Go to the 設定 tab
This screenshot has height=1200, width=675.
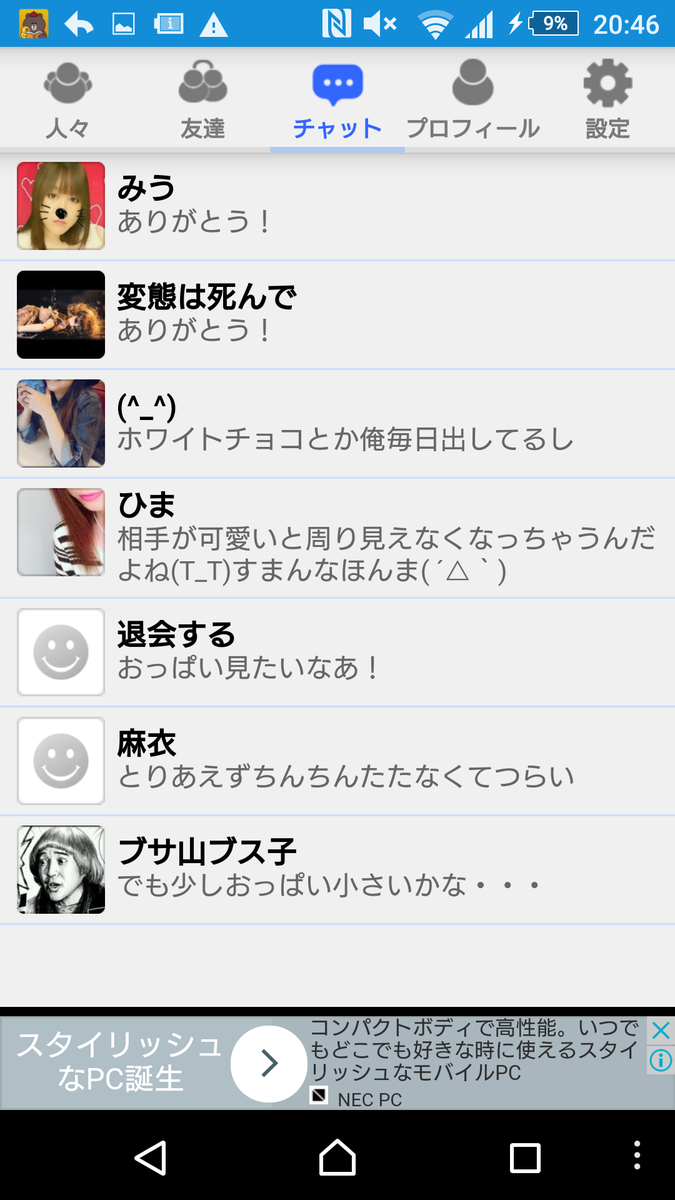click(607, 100)
